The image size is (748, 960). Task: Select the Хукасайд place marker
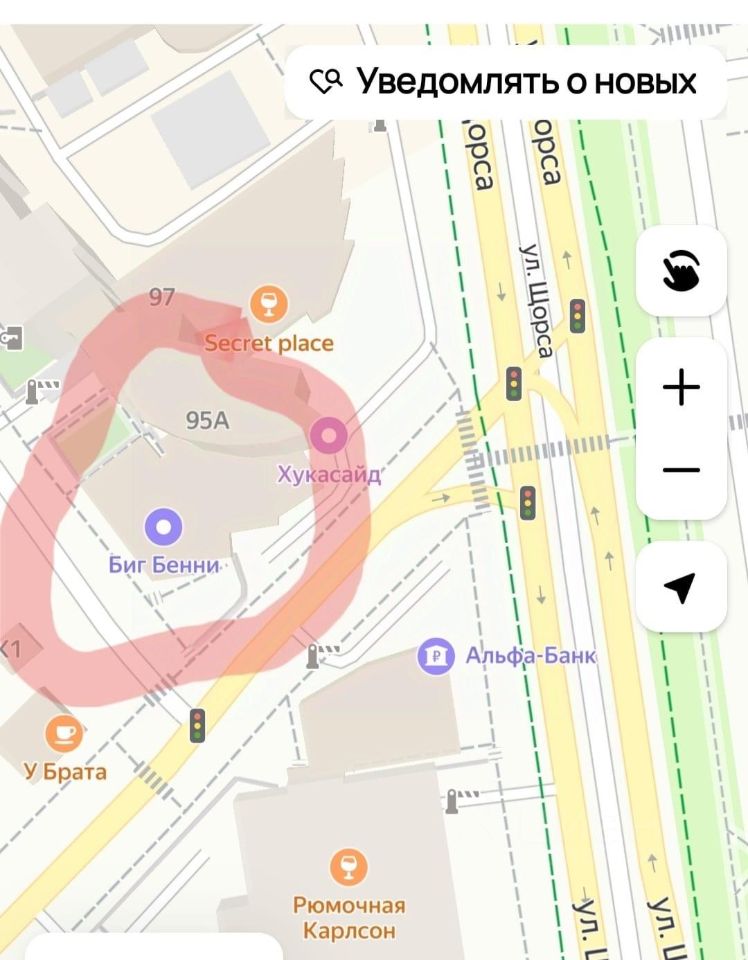click(x=328, y=435)
